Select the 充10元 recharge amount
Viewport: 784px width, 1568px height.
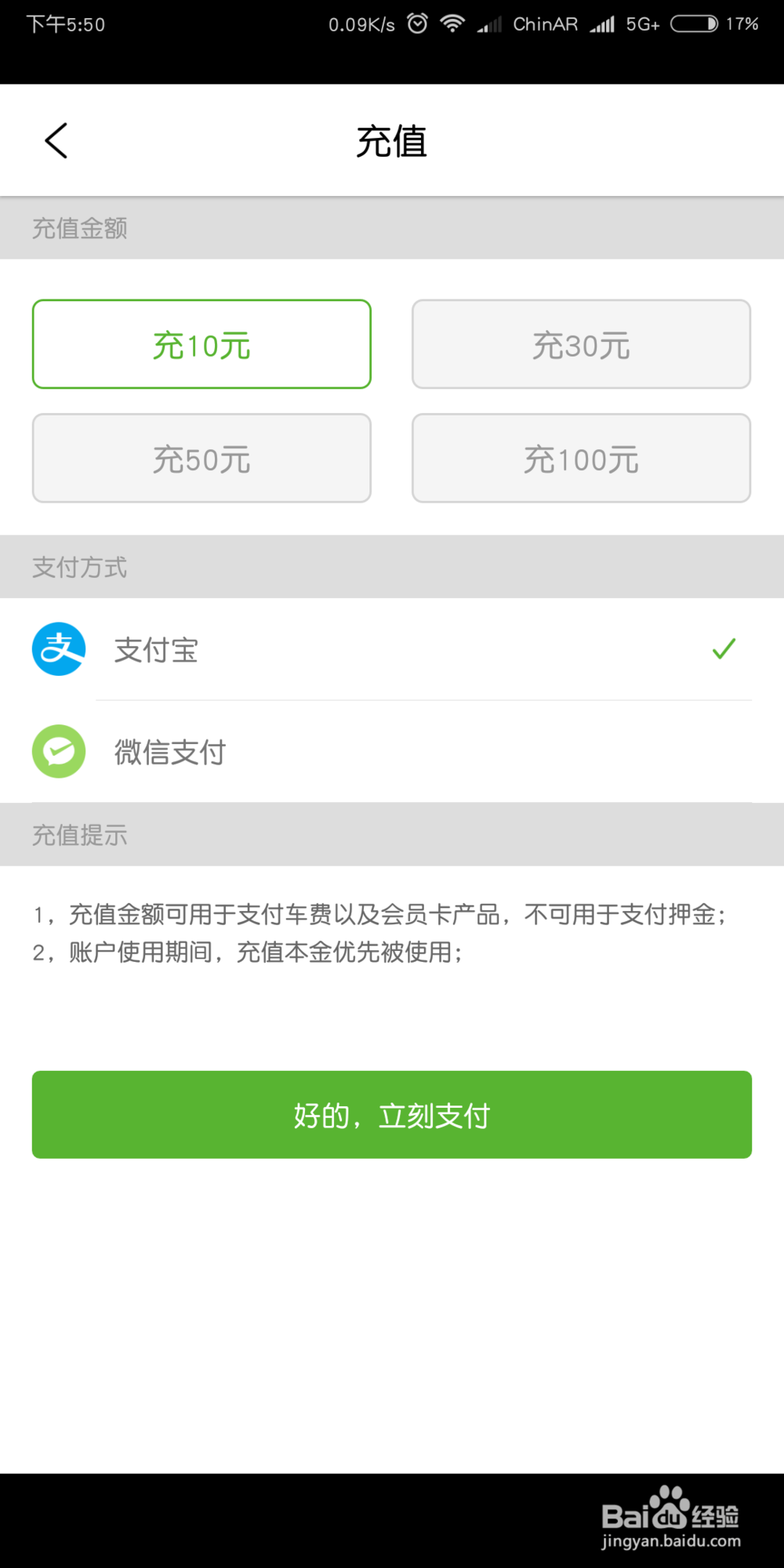tap(201, 344)
